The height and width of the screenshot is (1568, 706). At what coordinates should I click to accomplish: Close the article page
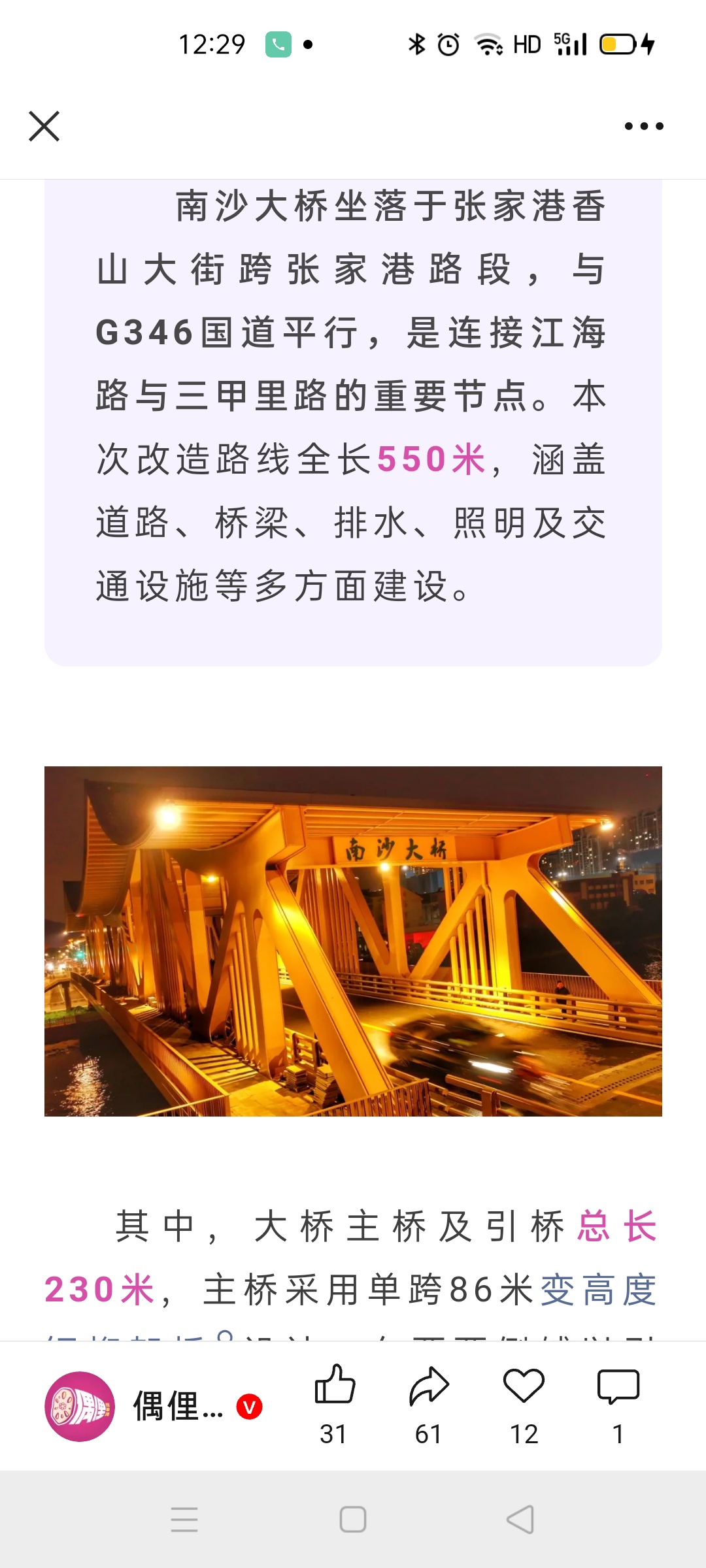point(44,126)
